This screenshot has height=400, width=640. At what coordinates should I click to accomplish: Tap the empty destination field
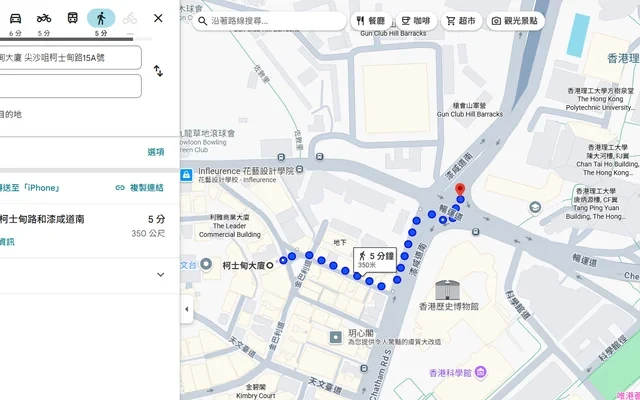(x=68, y=86)
